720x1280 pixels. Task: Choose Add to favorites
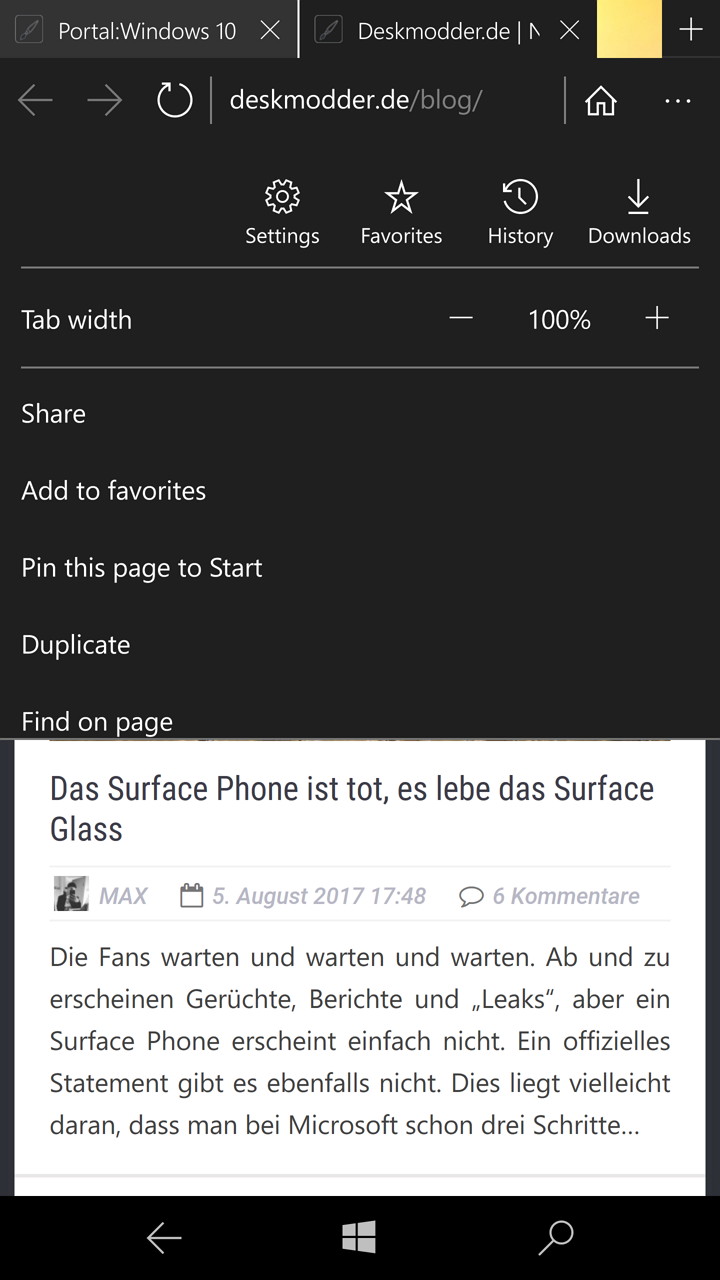point(360,490)
